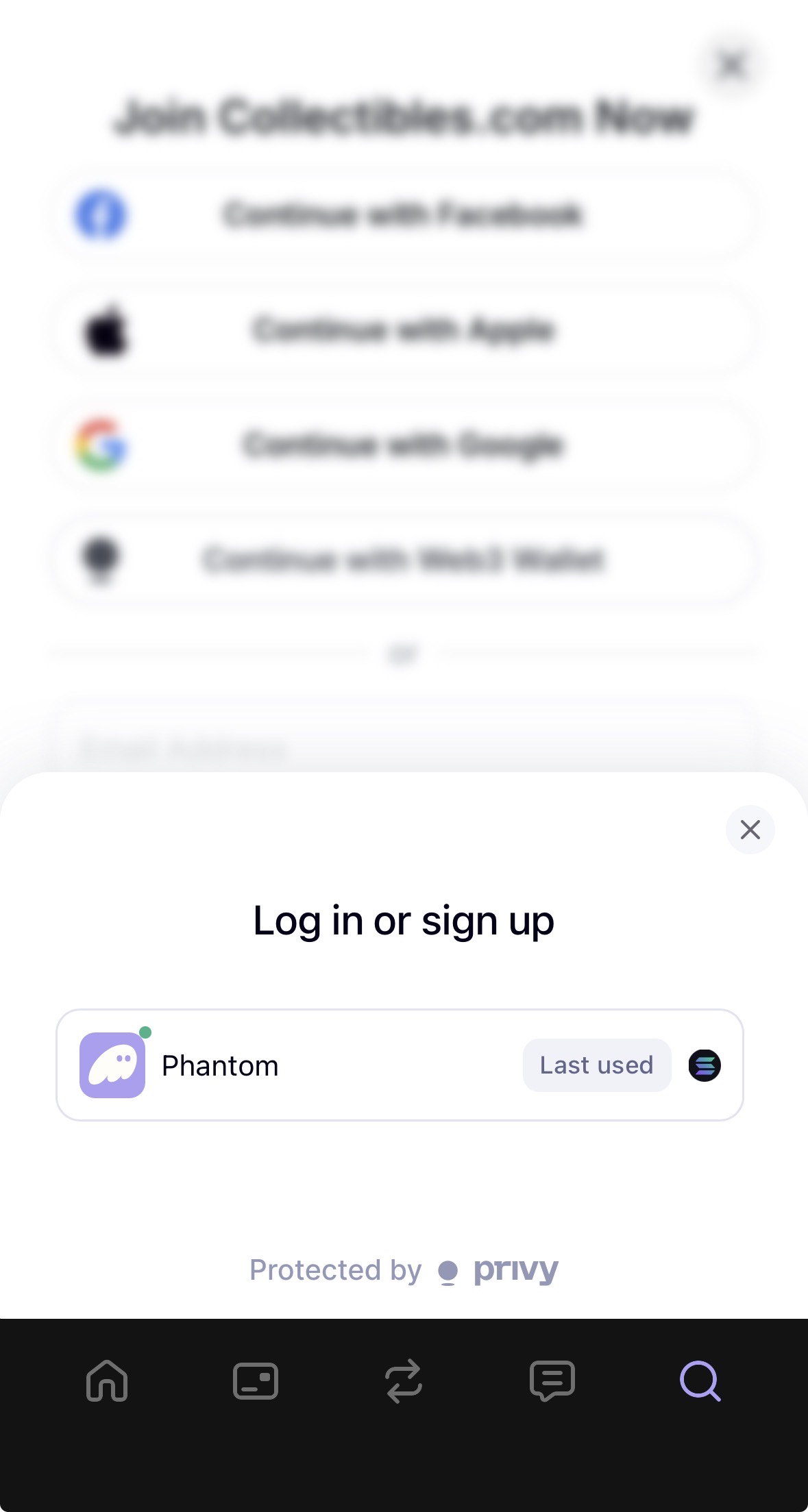Open the search tab
Viewport: 808px width, 1512px height.
pos(700,1380)
